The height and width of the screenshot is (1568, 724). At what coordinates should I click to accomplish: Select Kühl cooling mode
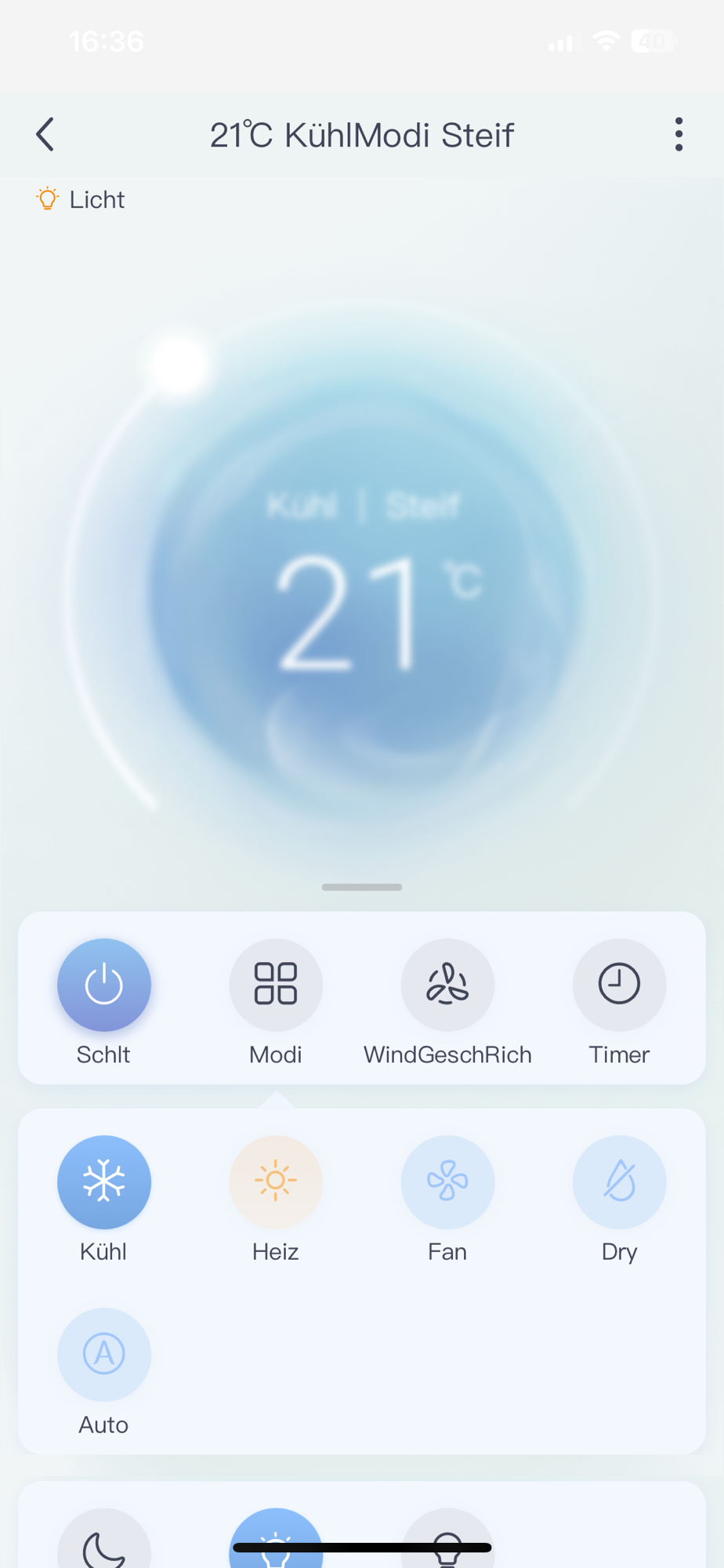(x=103, y=1182)
